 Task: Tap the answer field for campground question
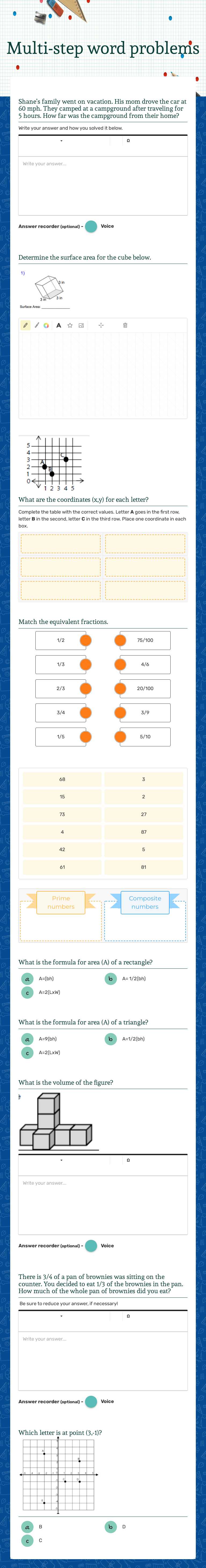[102, 185]
